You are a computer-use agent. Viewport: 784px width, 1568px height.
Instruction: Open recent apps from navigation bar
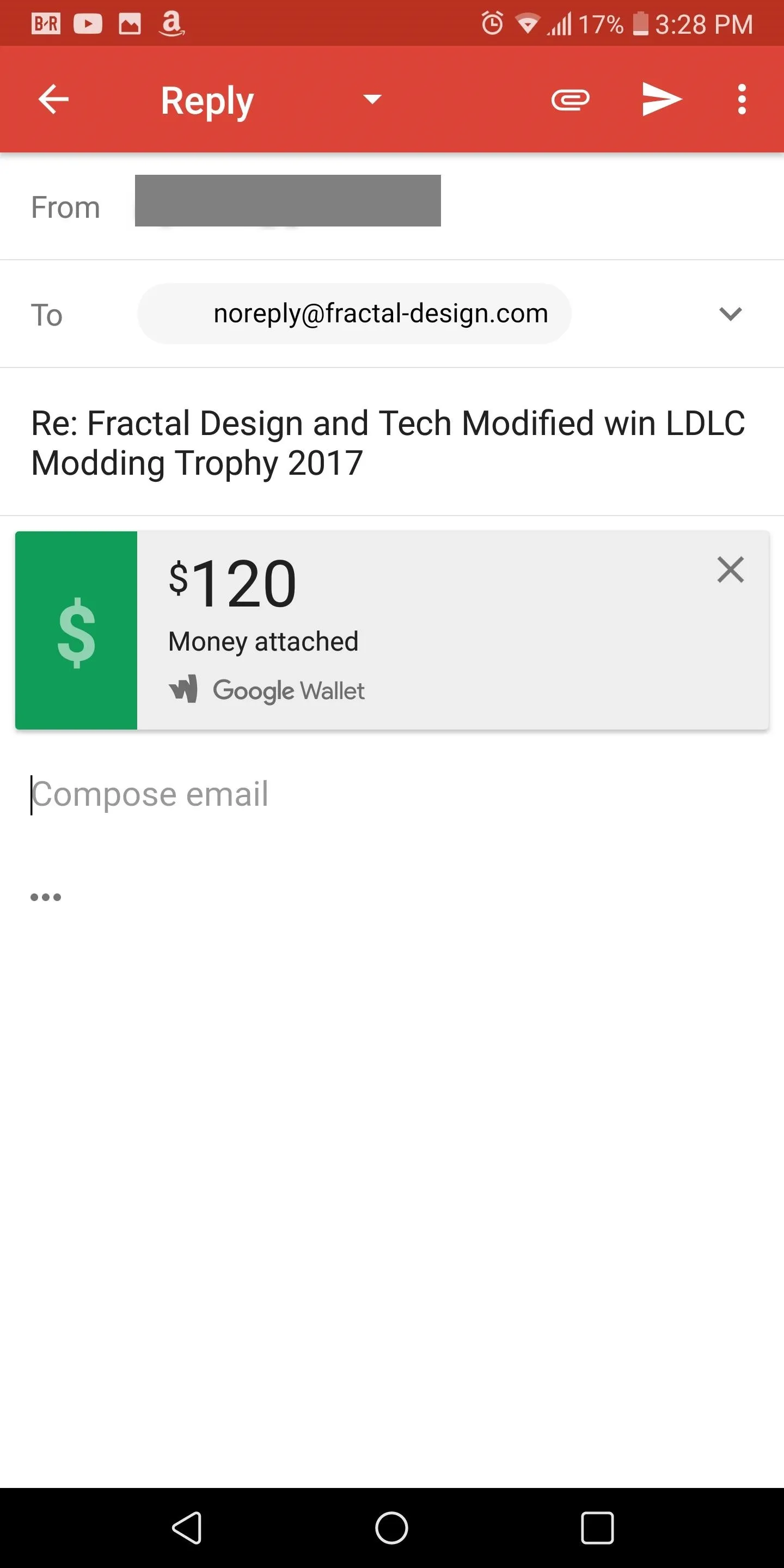tap(597, 1528)
